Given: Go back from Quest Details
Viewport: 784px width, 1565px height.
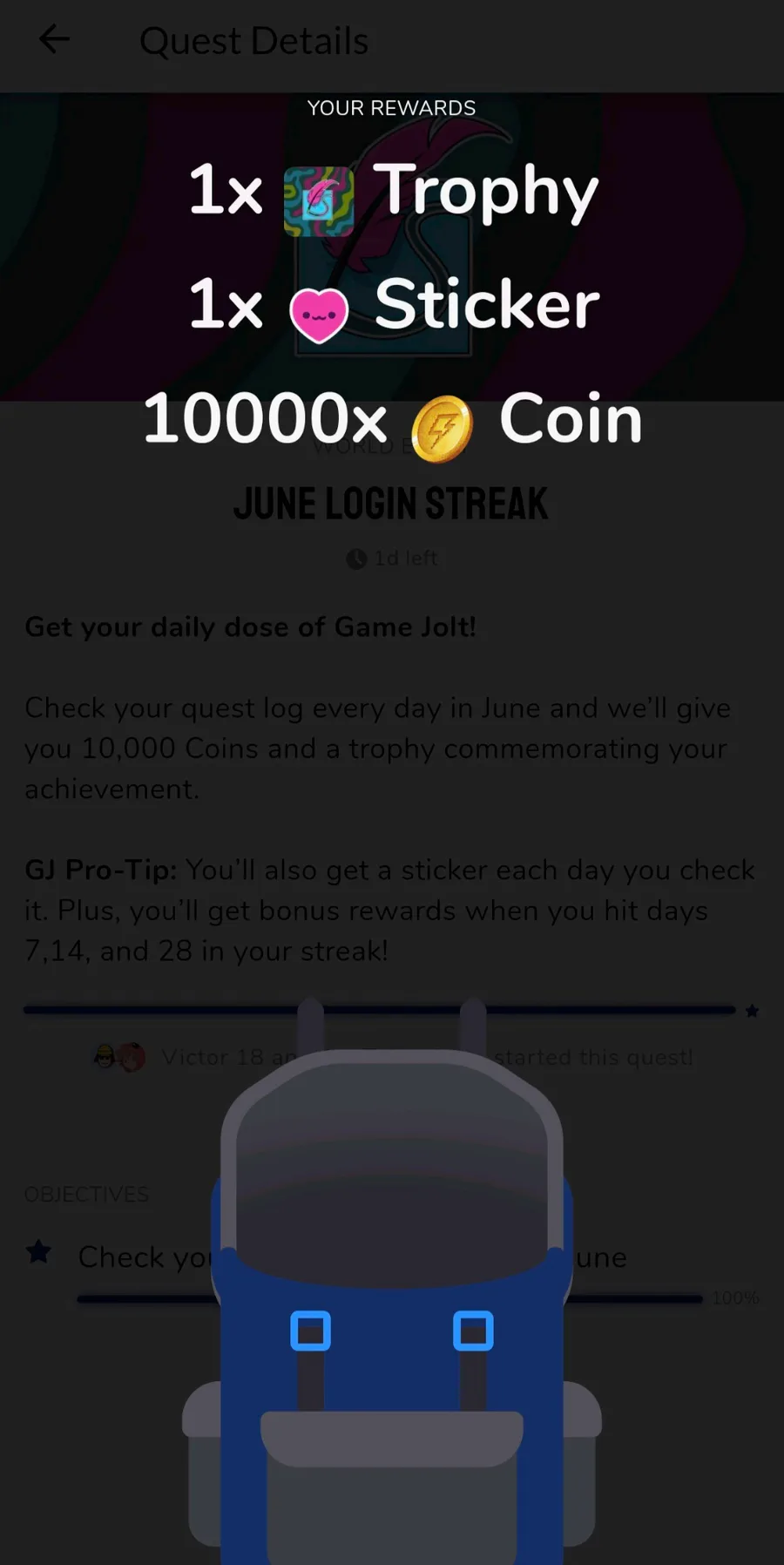Looking at the screenshot, I should tap(54, 39).
